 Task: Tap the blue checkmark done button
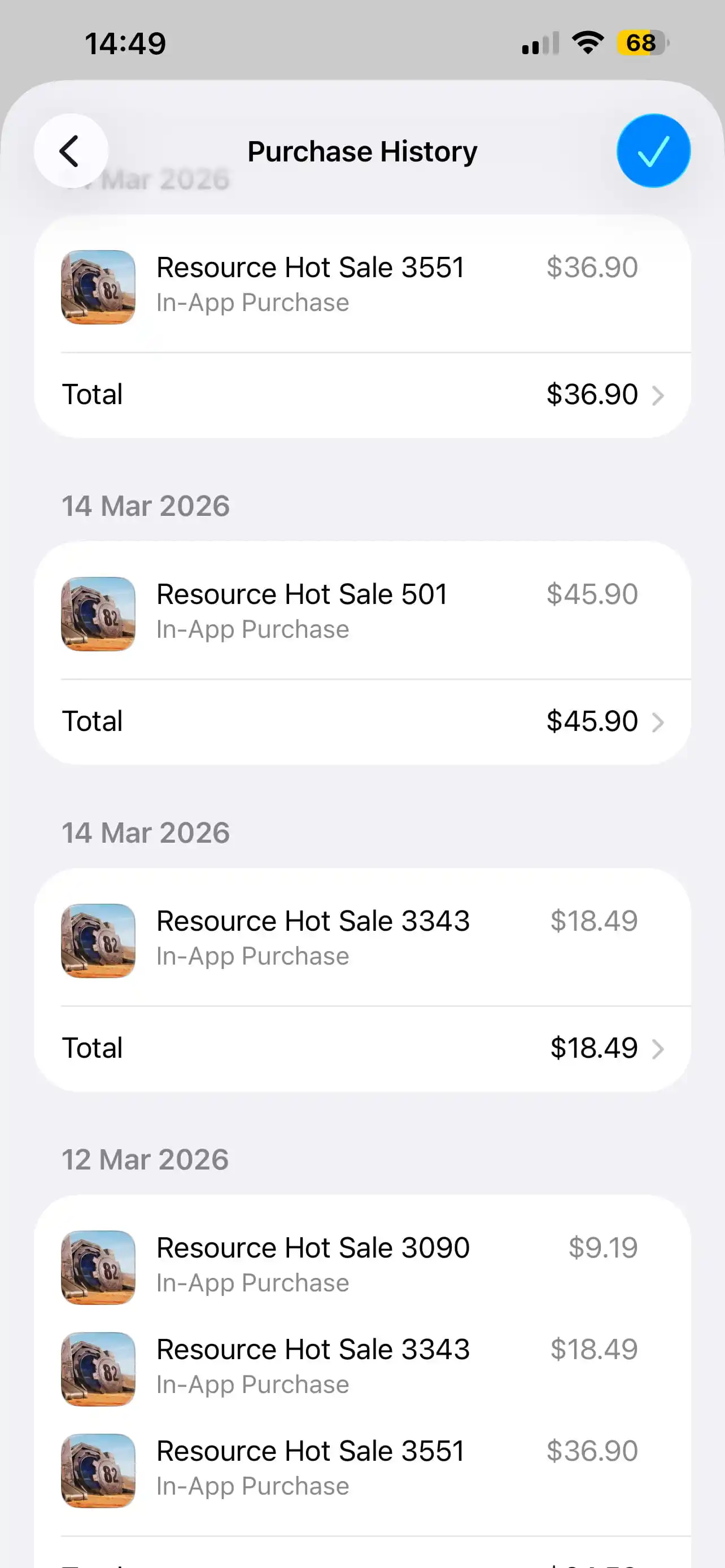[653, 151]
